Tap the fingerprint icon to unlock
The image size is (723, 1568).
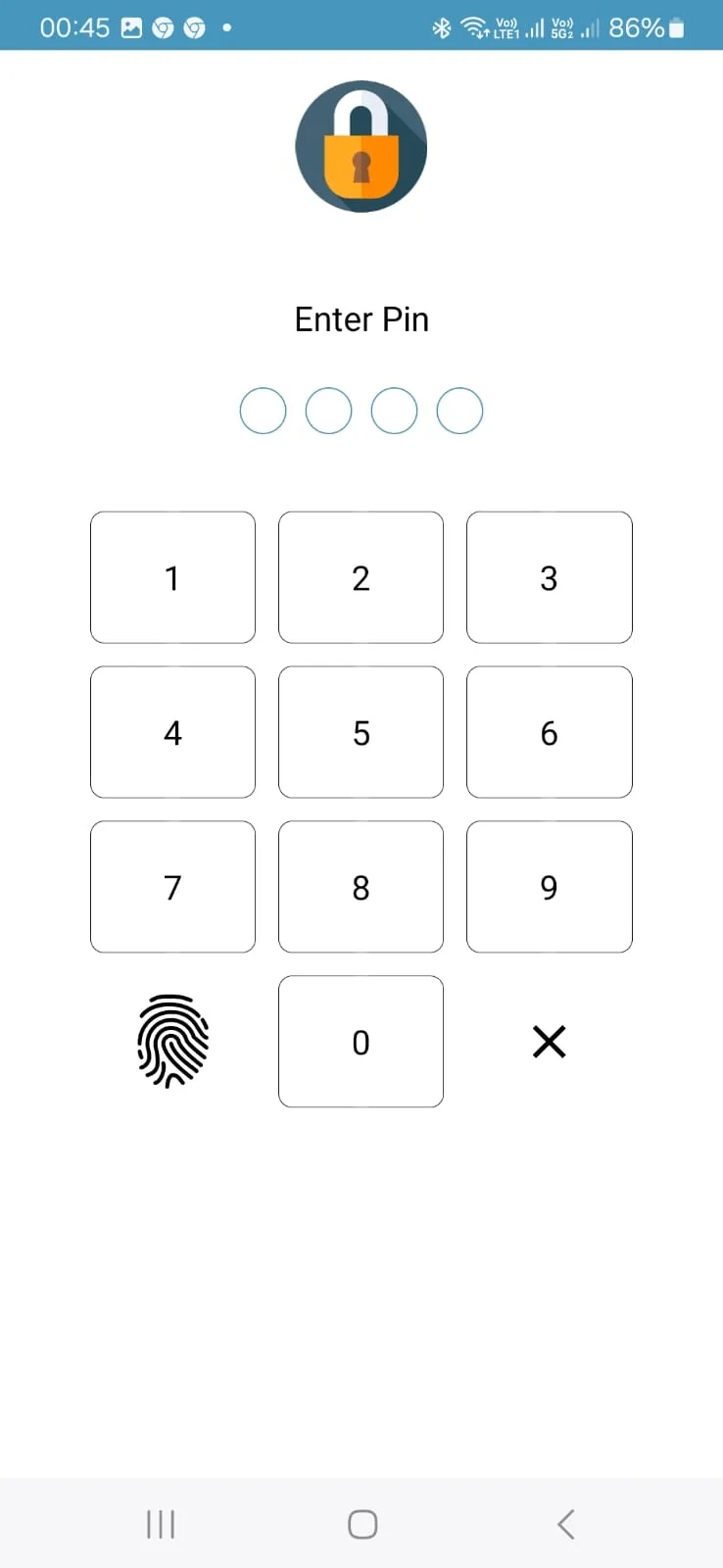(x=172, y=1042)
